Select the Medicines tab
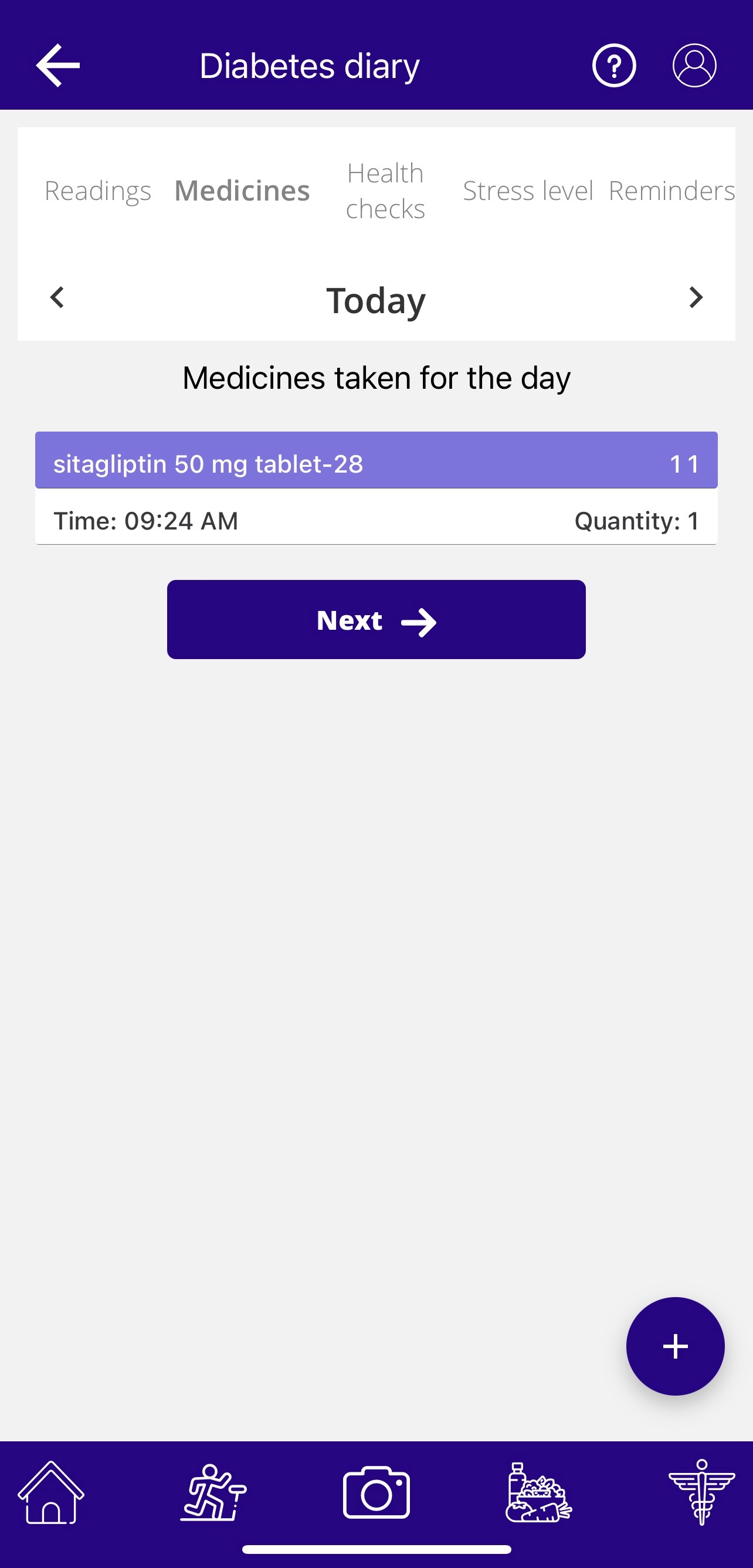The image size is (753, 1568). click(x=242, y=191)
